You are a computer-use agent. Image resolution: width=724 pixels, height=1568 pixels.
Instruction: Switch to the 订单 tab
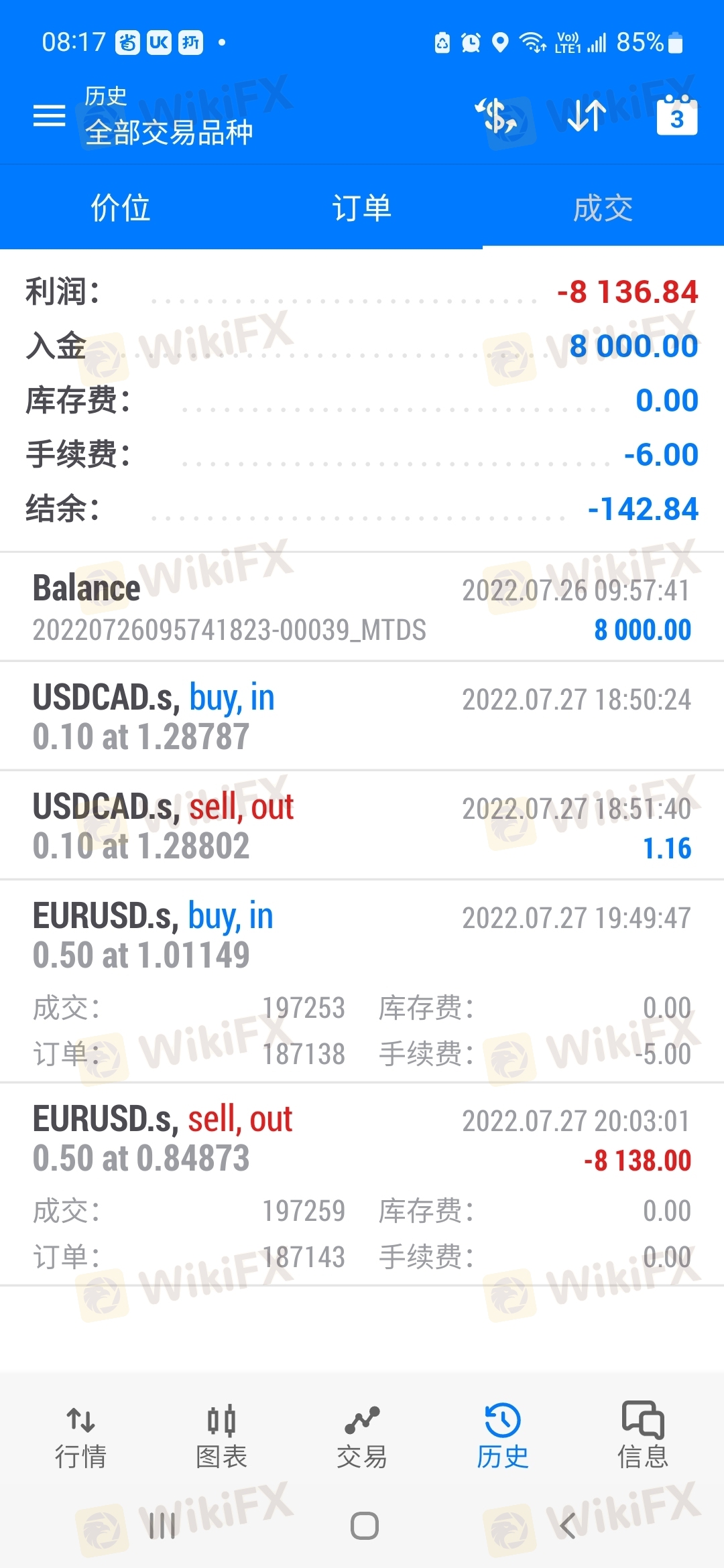point(362,208)
